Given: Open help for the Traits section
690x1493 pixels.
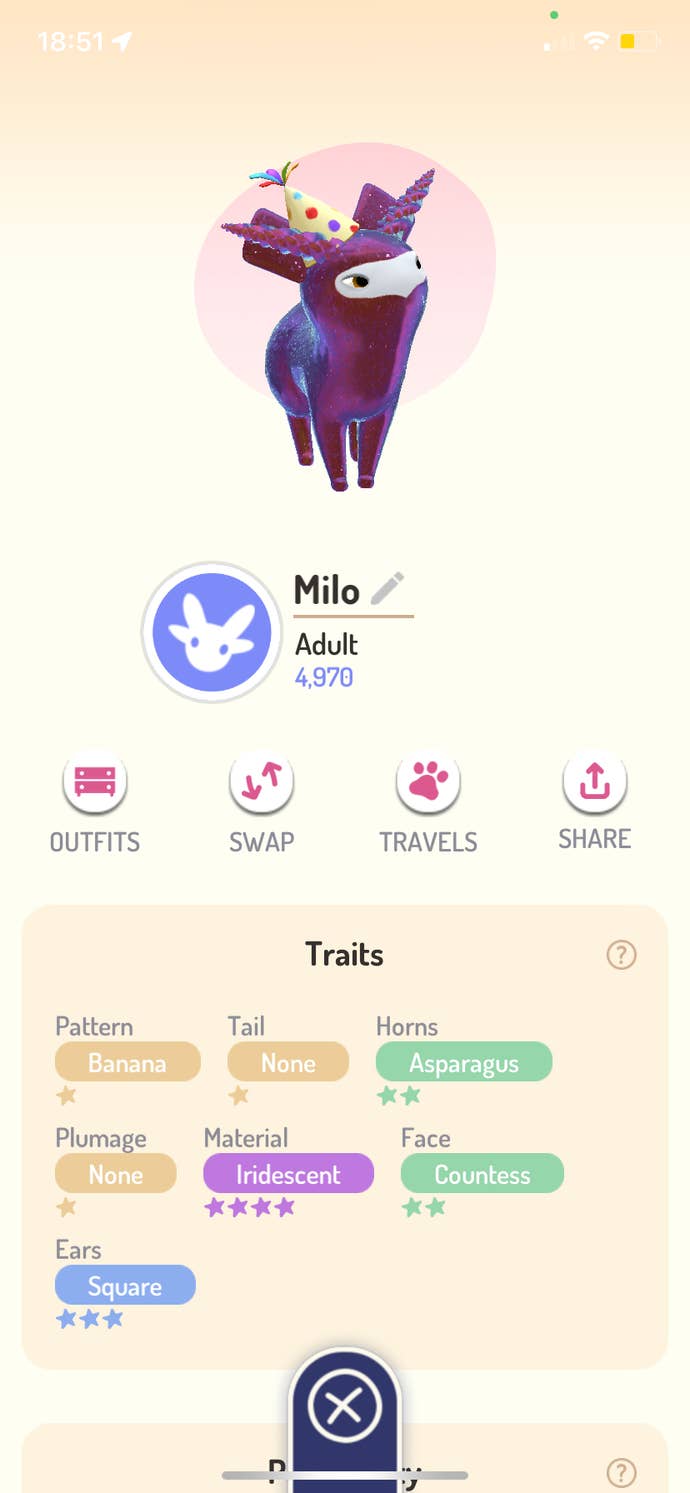Looking at the screenshot, I should 621,955.
